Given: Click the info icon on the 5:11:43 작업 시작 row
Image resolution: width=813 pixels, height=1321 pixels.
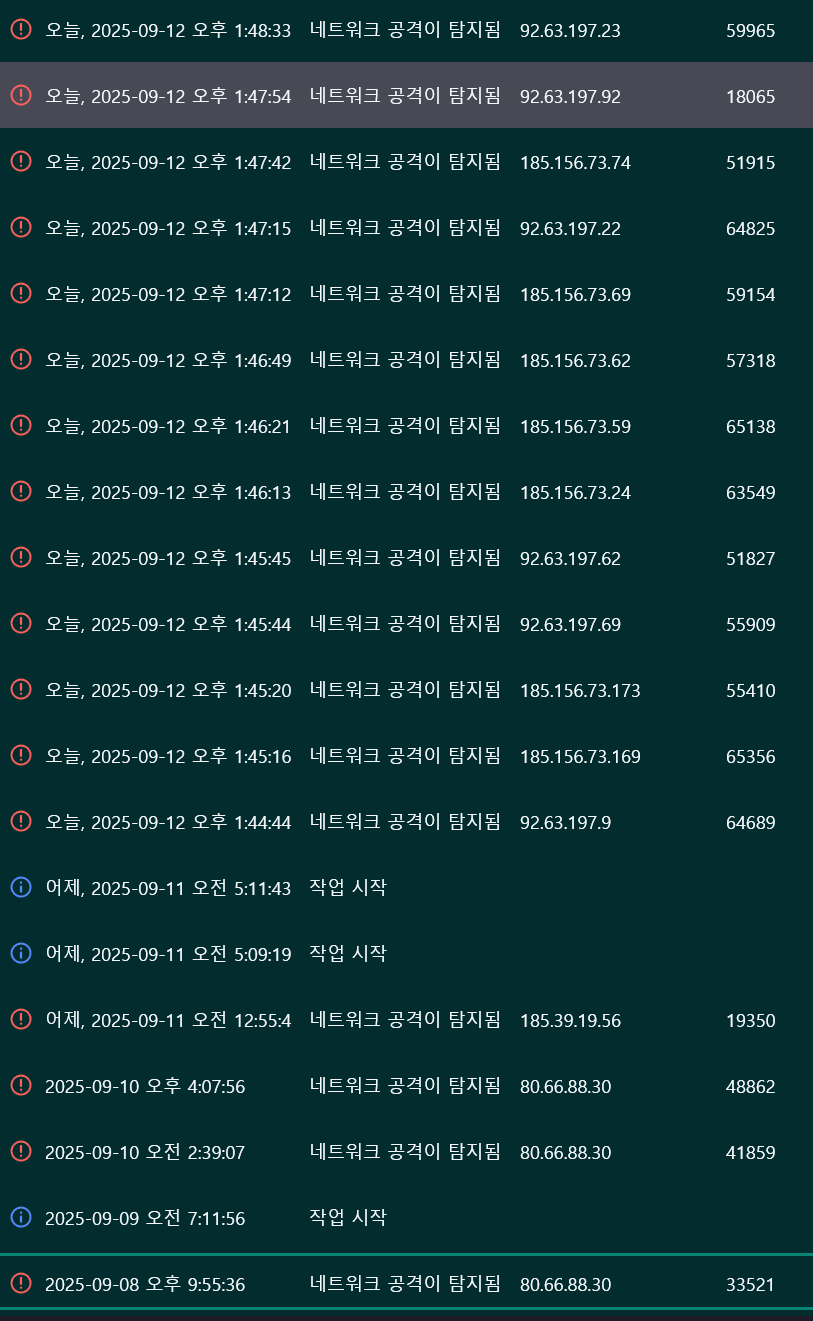Looking at the screenshot, I should (x=21, y=887).
